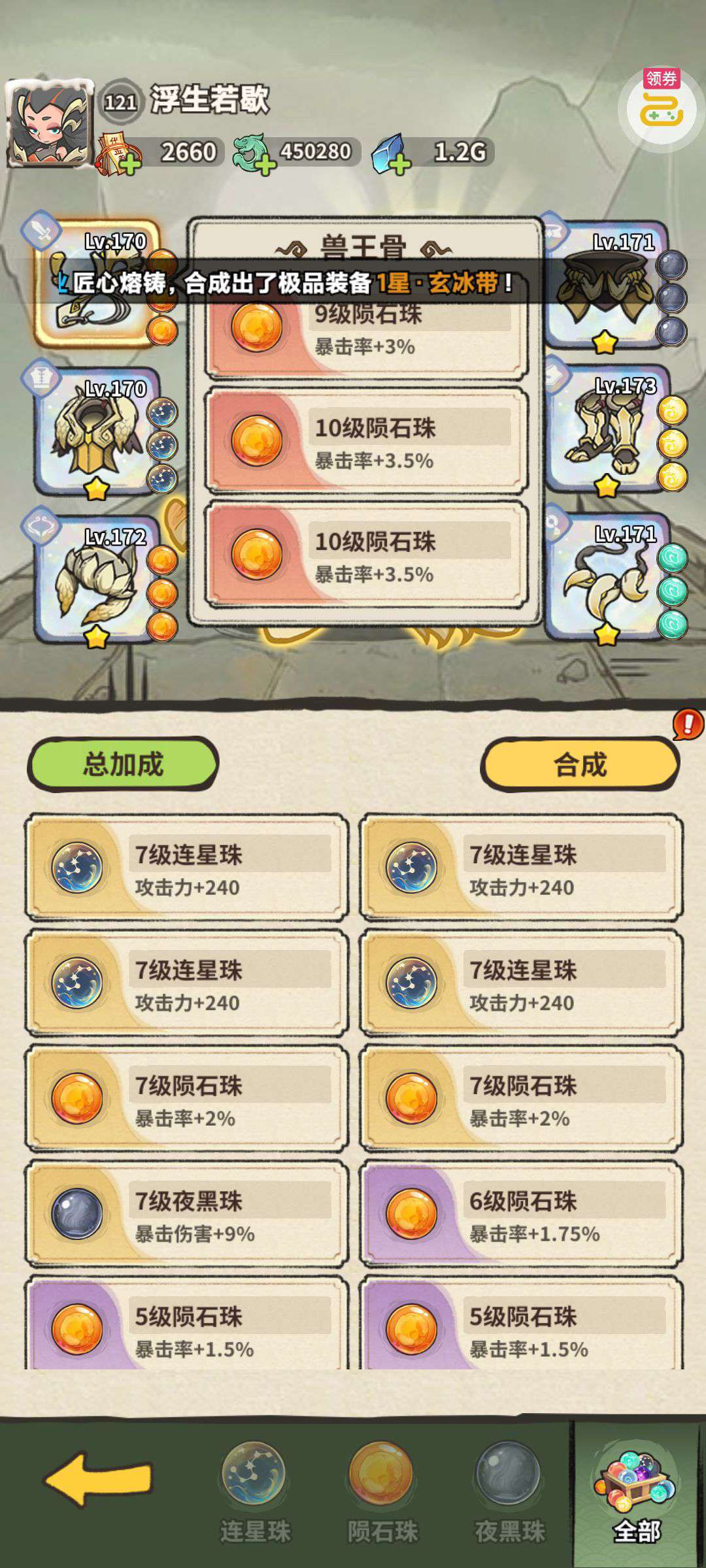Tap the 合成 button
Screen dimensions: 706x1568
coord(580,764)
